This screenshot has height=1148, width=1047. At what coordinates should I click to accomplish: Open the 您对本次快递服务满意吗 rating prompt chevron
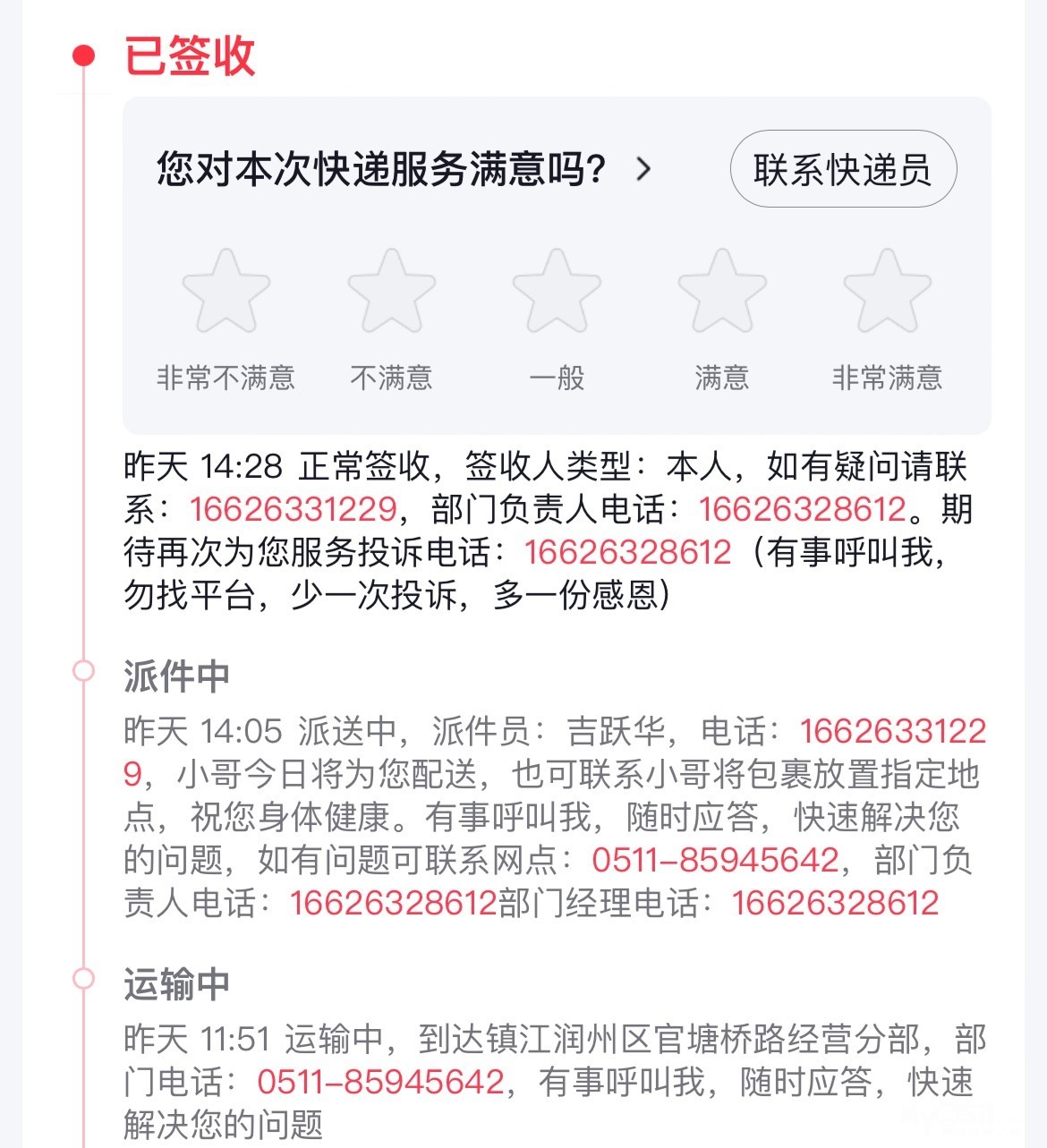click(643, 169)
